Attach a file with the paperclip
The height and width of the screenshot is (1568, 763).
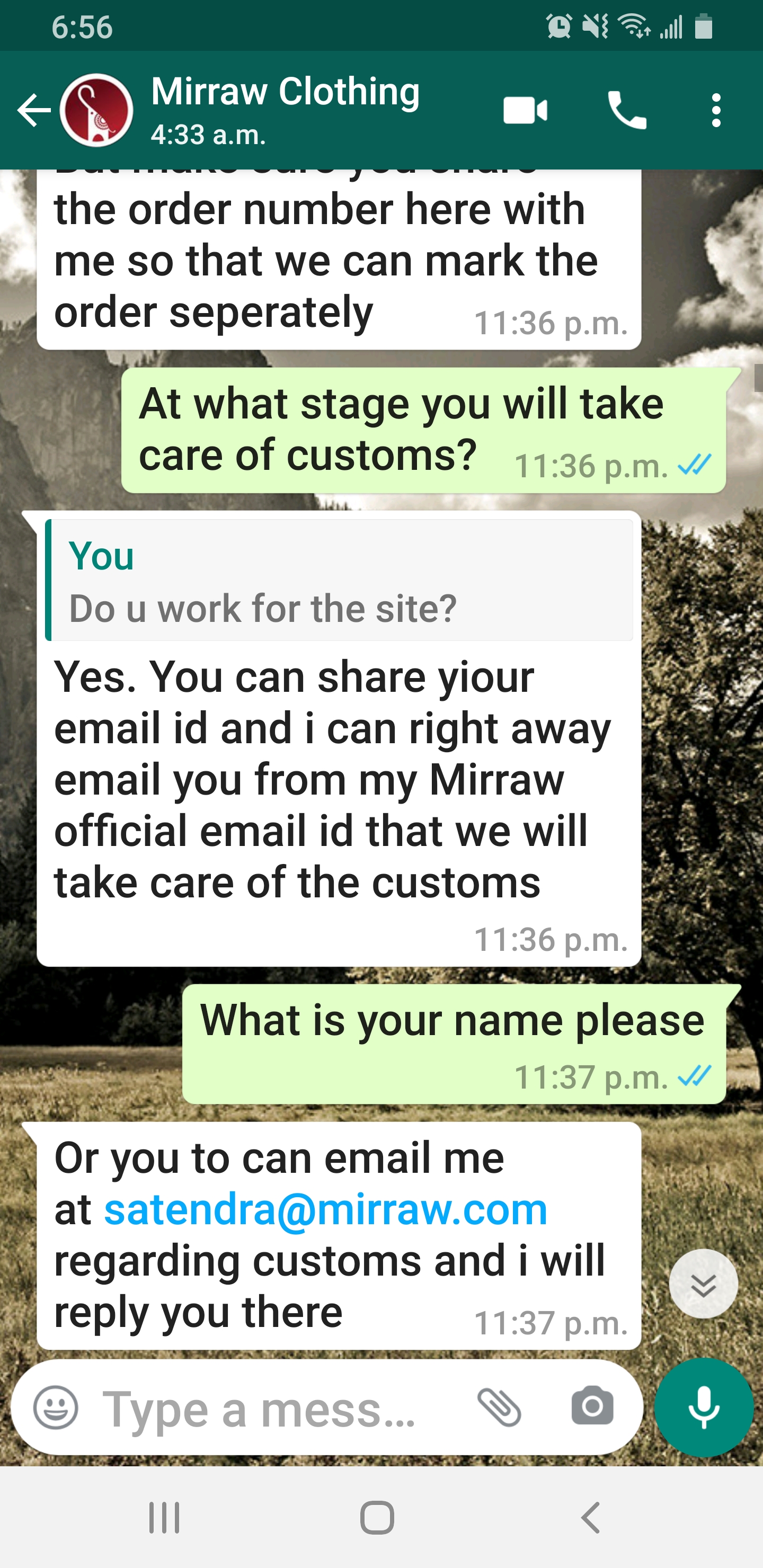click(499, 1407)
